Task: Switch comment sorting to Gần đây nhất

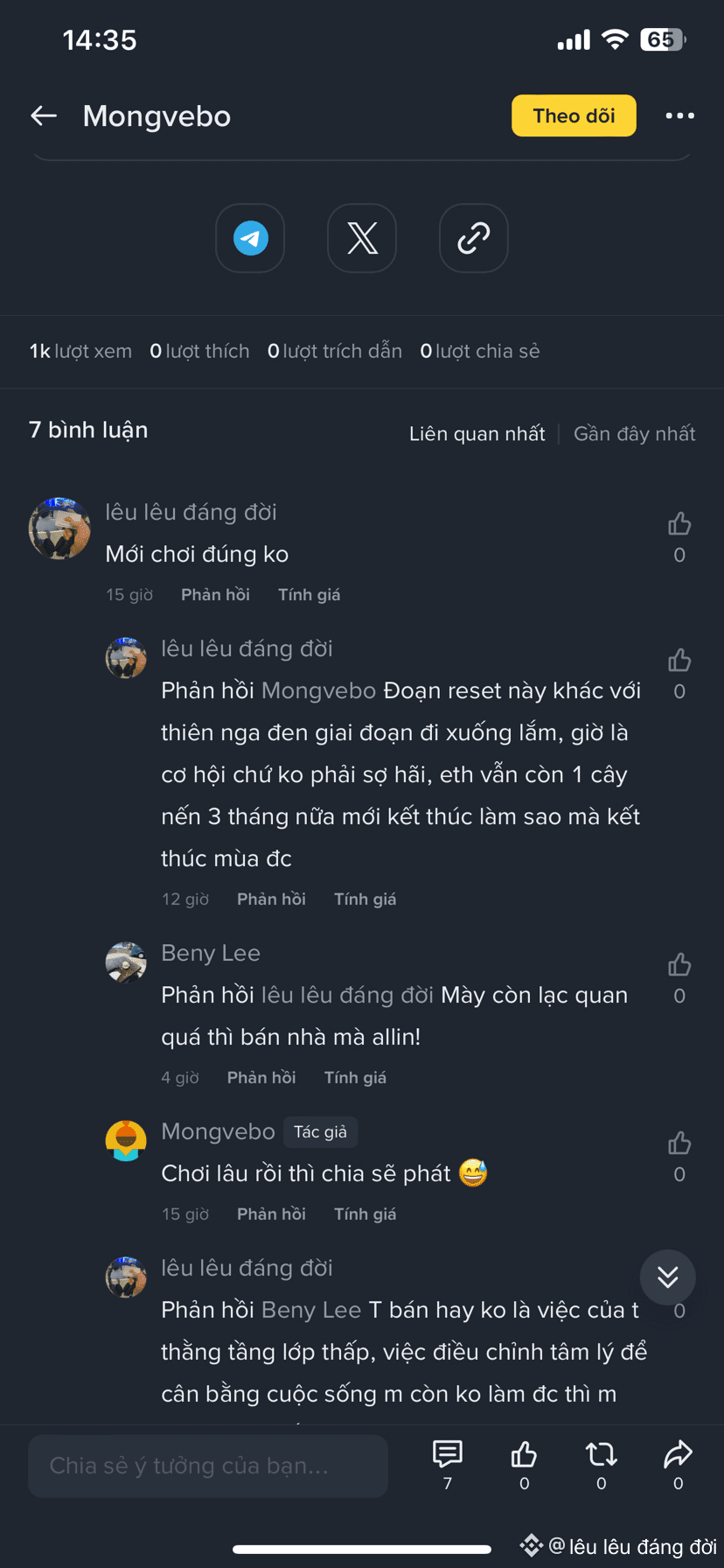Action: (634, 434)
